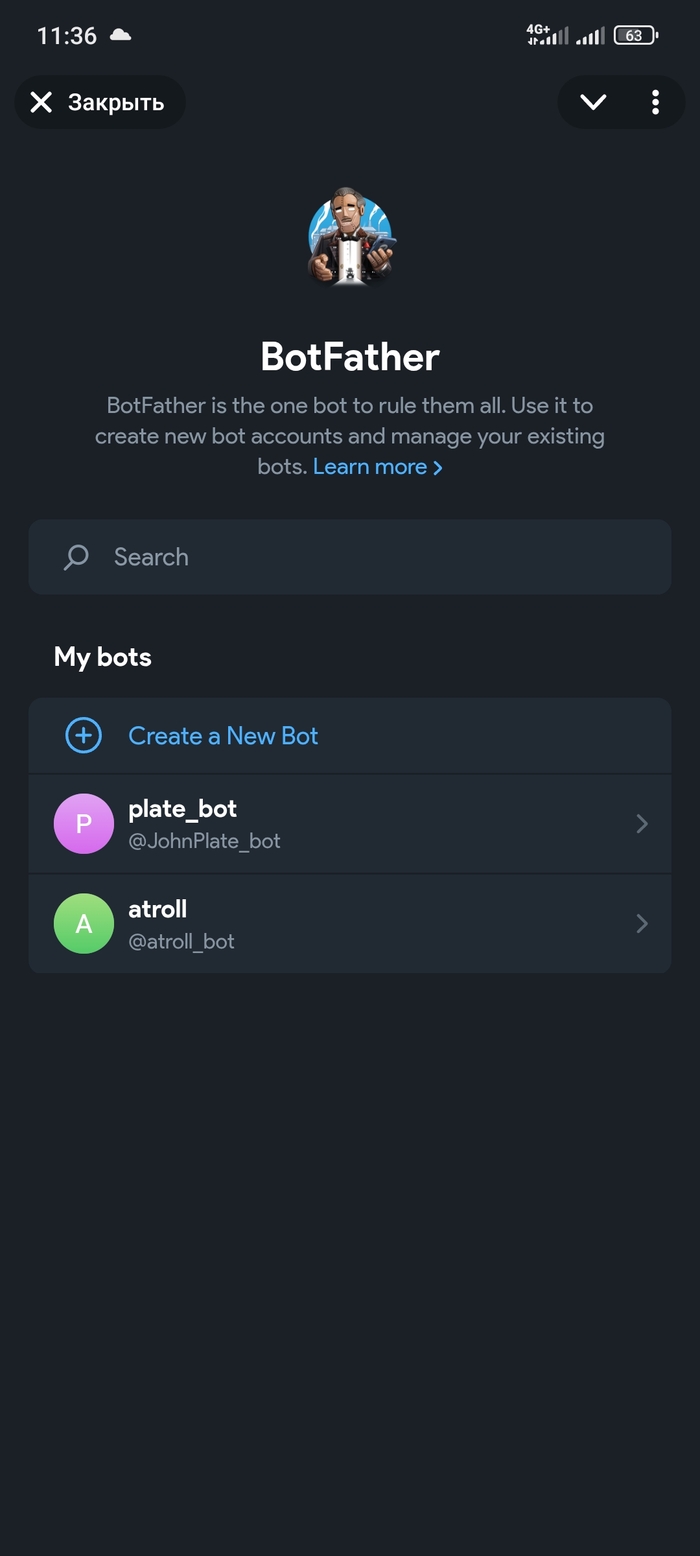Follow the Learn more link
This screenshot has width=700, height=1556.
tap(377, 467)
